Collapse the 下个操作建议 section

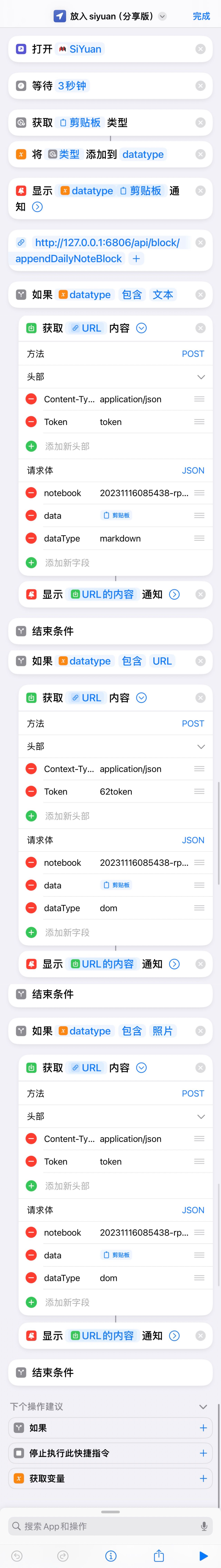(x=203, y=1407)
